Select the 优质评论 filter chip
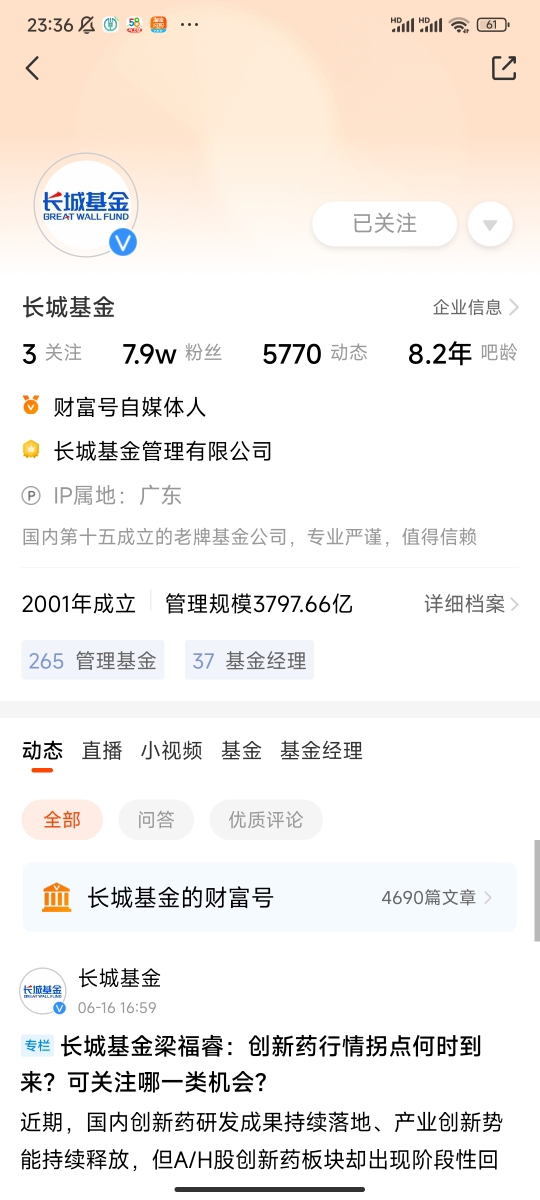This screenshot has width=540, height=1200. [266, 820]
